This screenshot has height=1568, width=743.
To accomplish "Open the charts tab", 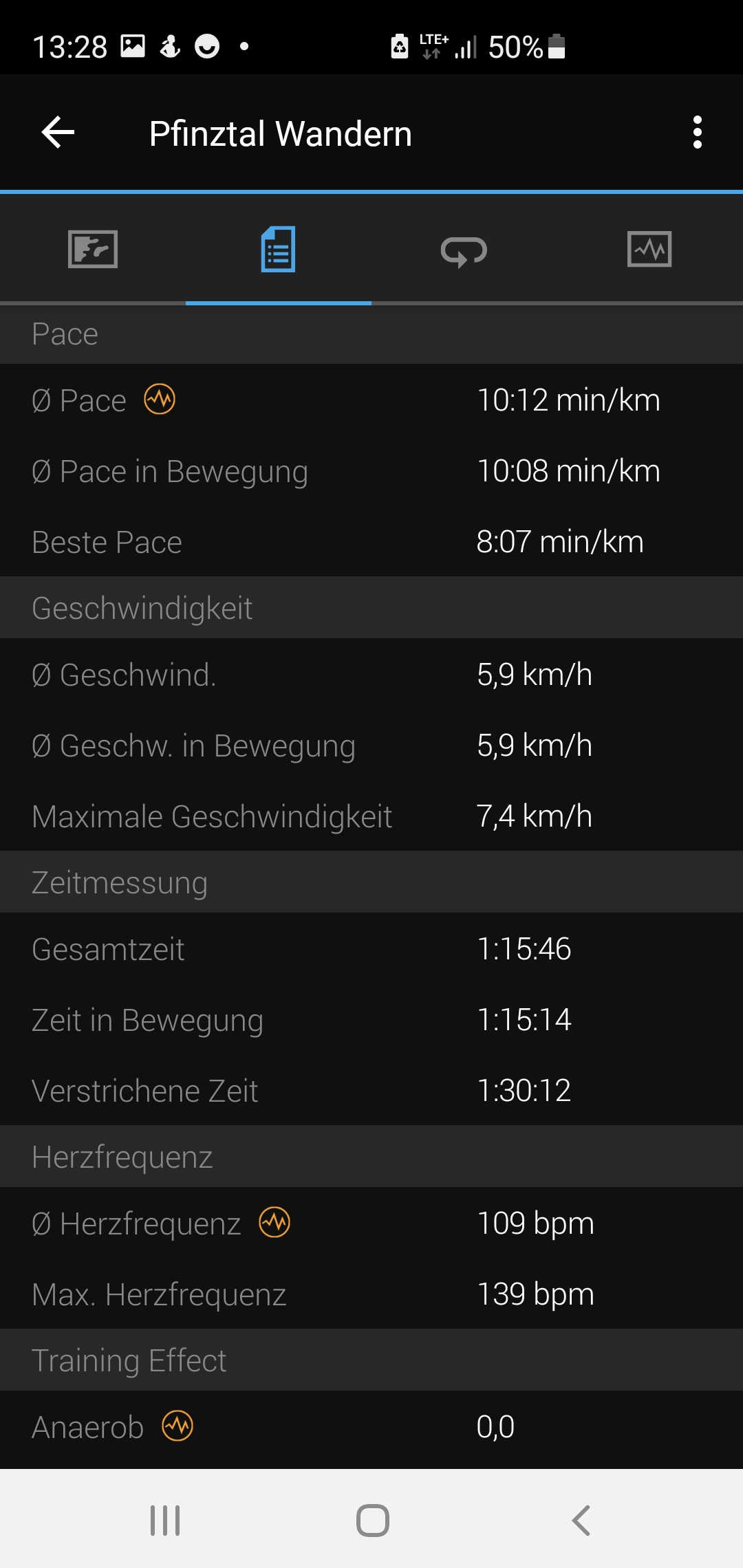I will pyautogui.click(x=649, y=249).
